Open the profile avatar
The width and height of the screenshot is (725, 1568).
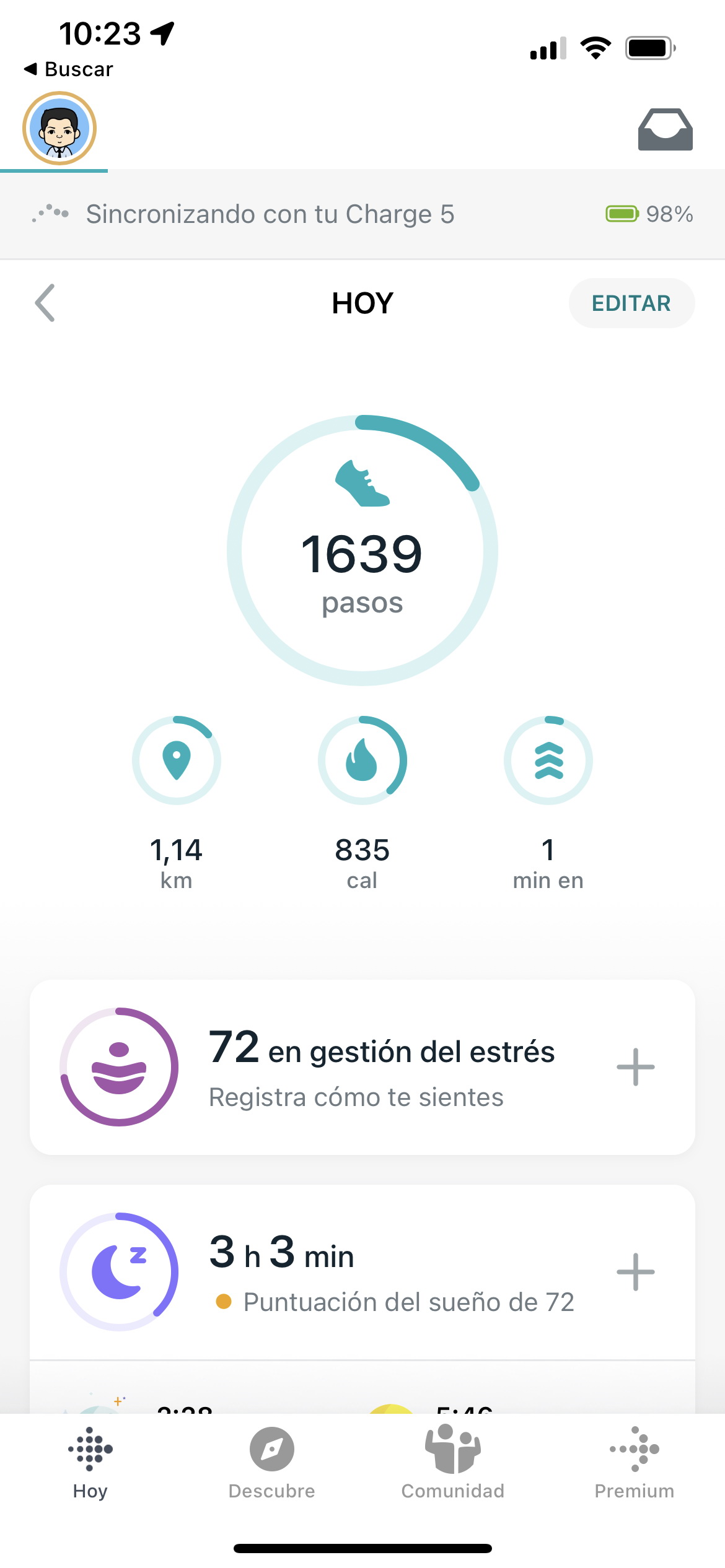click(59, 128)
